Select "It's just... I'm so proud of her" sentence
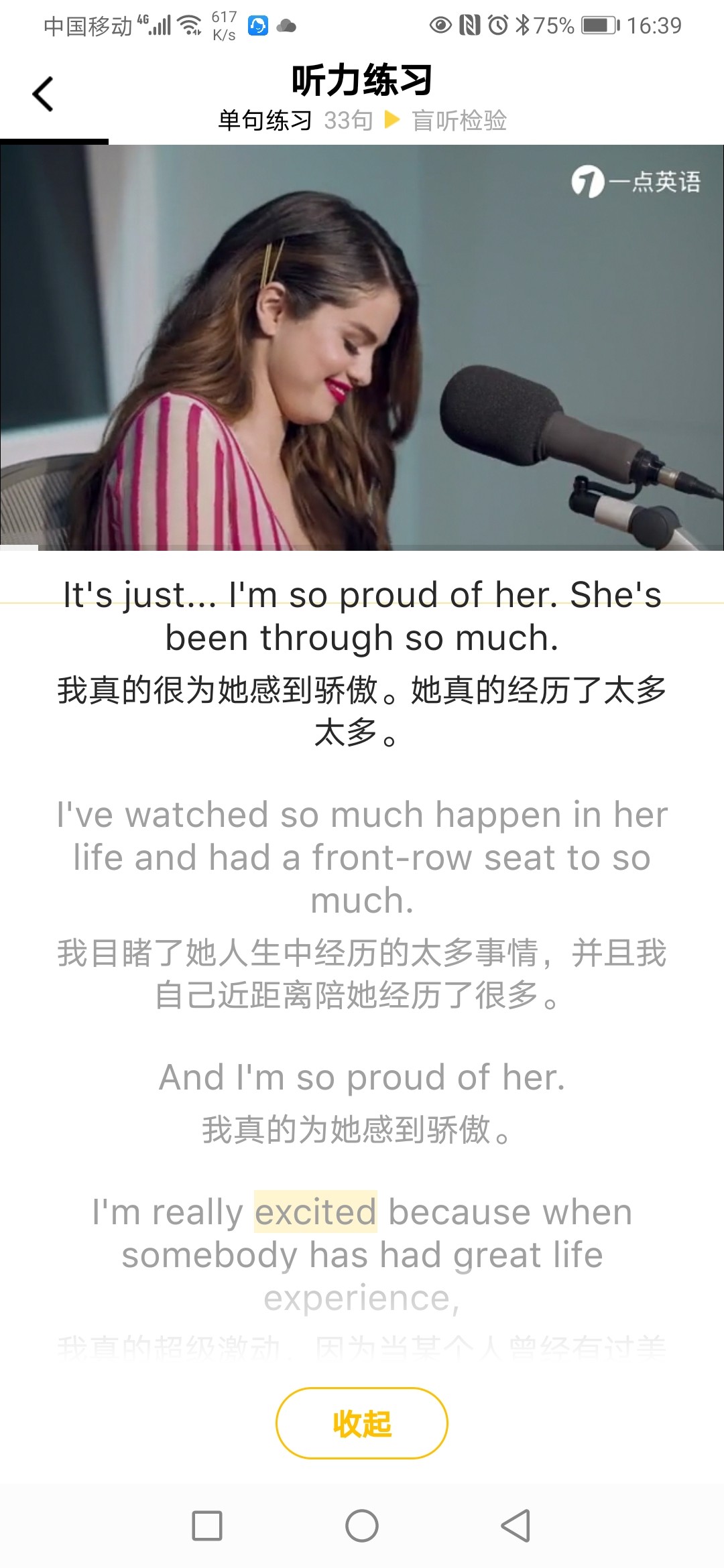Image resolution: width=724 pixels, height=1568 pixels. [x=362, y=616]
